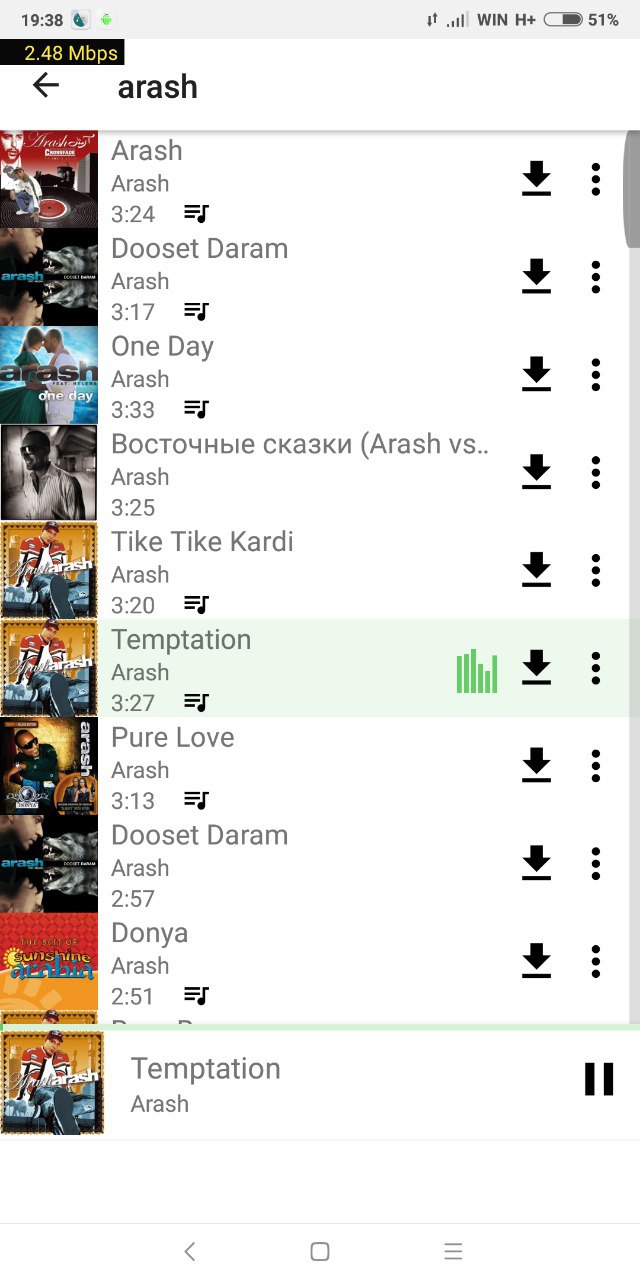Image resolution: width=640 pixels, height=1280 pixels.
Task: Download the song Temptation
Action: pos(537,668)
